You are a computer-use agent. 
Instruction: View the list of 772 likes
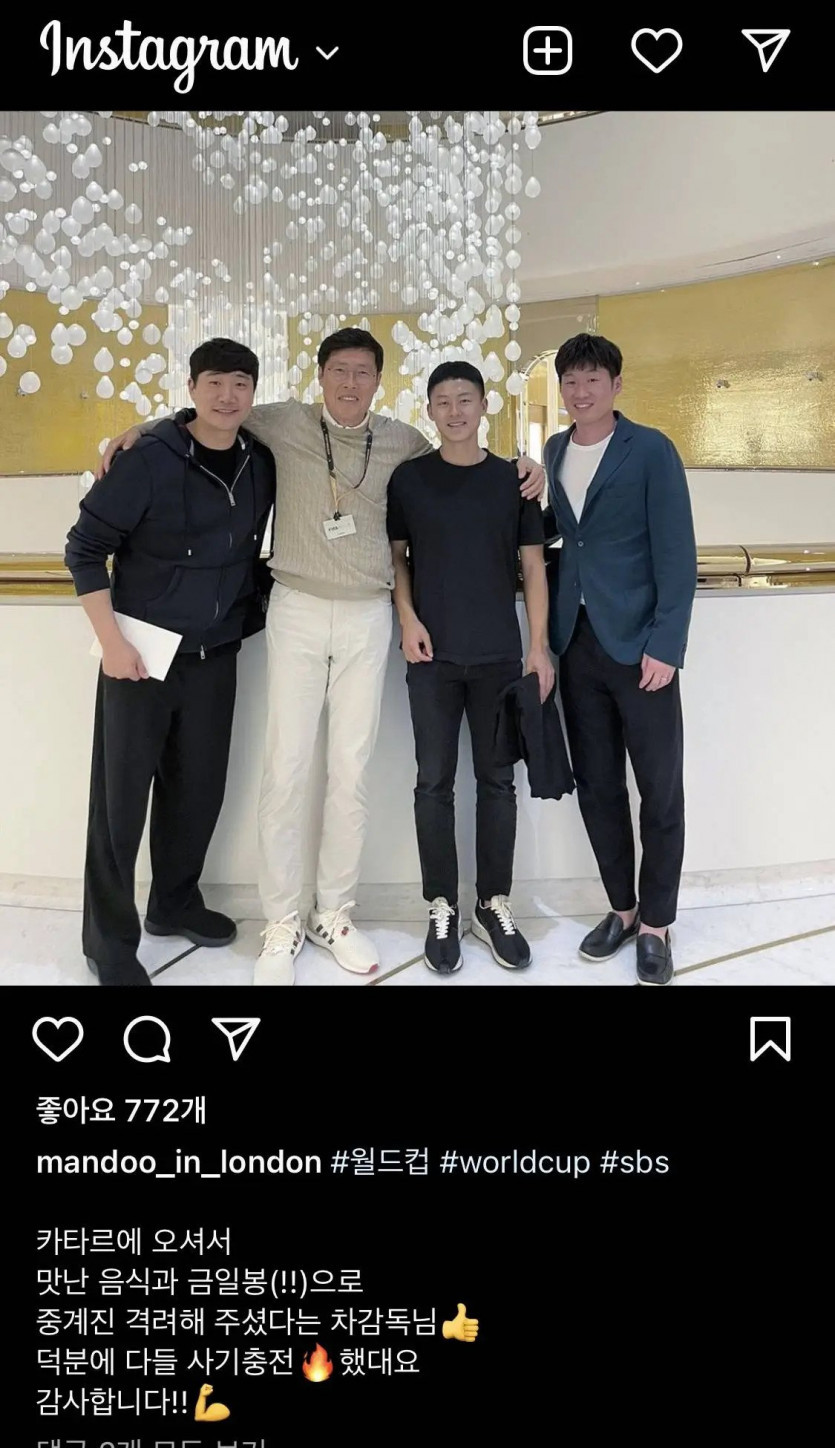click(x=121, y=1110)
